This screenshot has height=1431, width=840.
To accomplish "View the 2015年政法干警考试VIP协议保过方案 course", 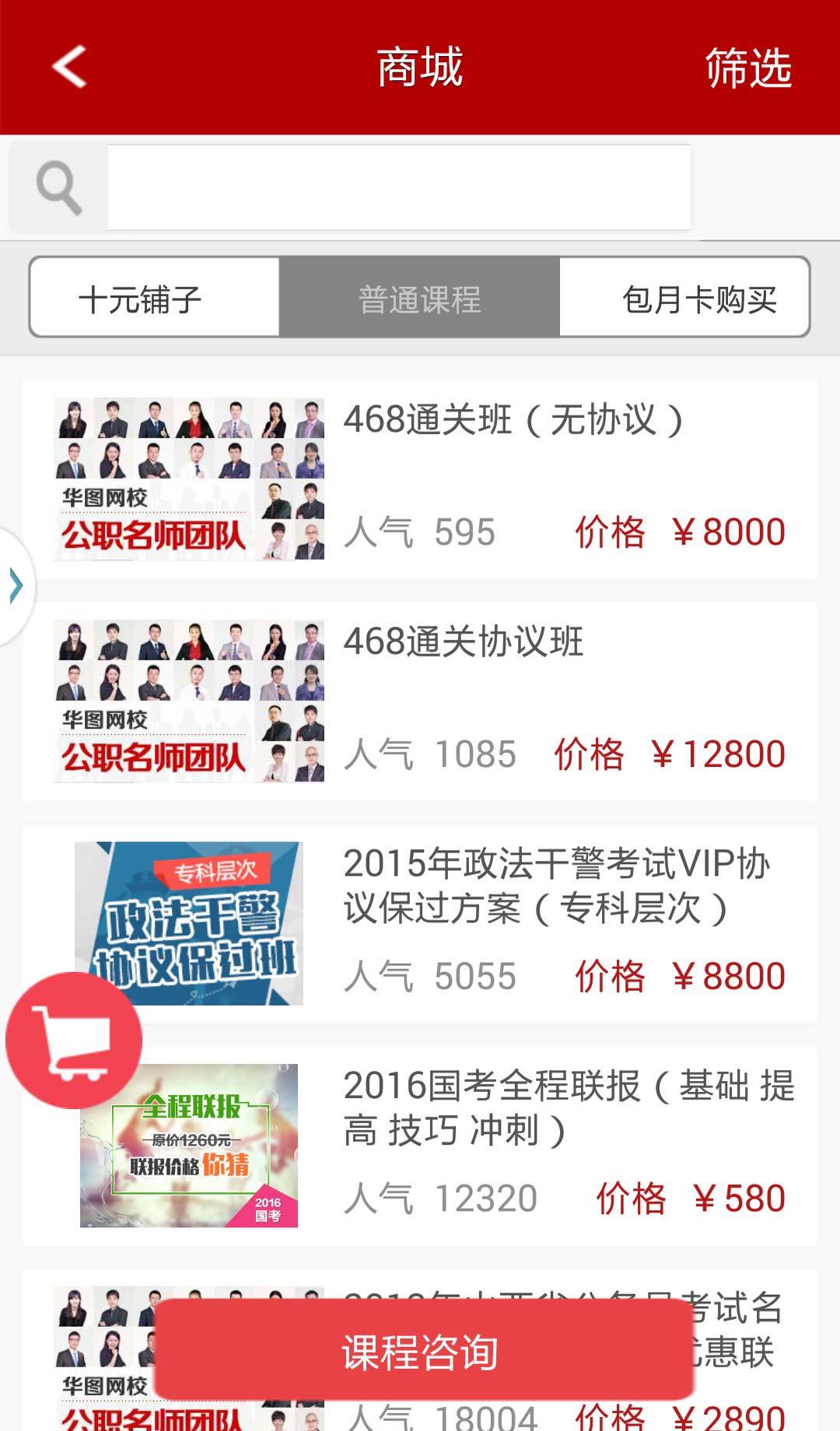I will (x=556, y=885).
